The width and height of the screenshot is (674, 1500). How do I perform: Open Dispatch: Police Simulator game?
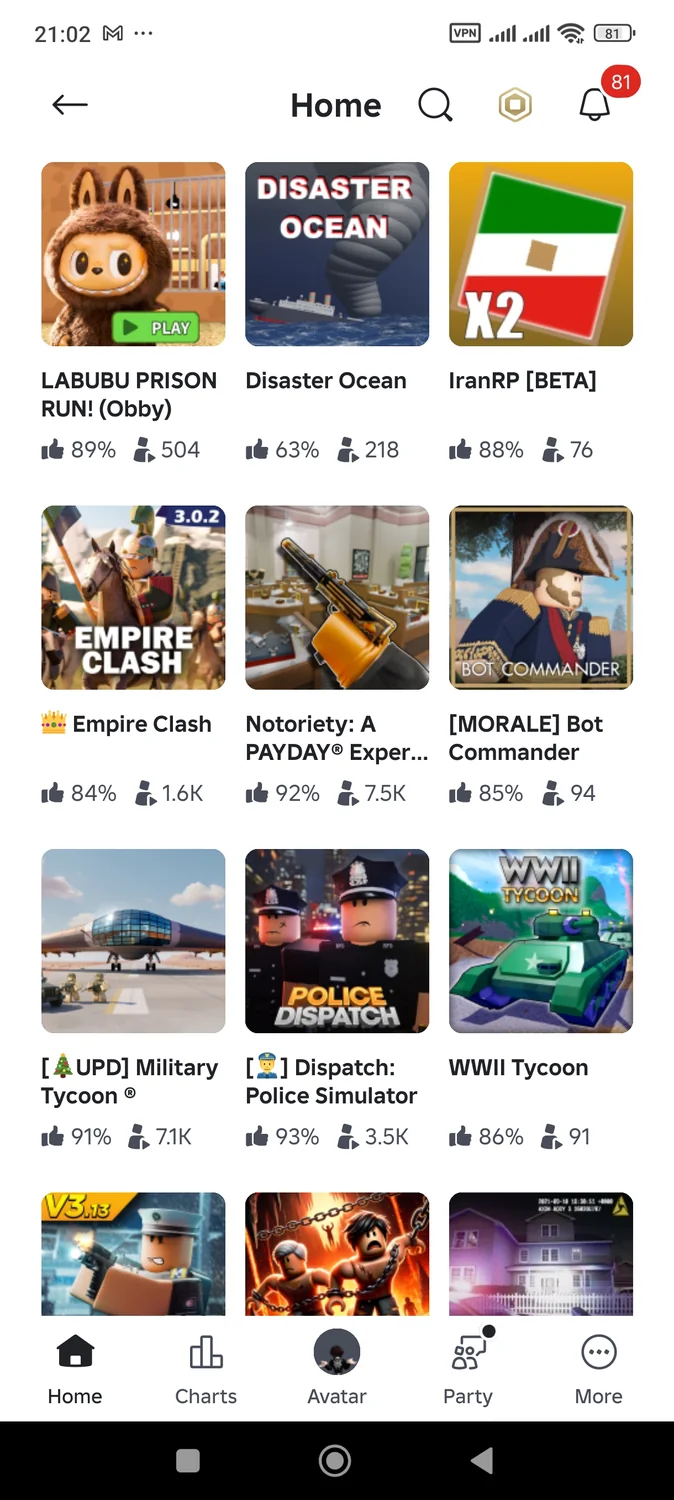click(337, 940)
